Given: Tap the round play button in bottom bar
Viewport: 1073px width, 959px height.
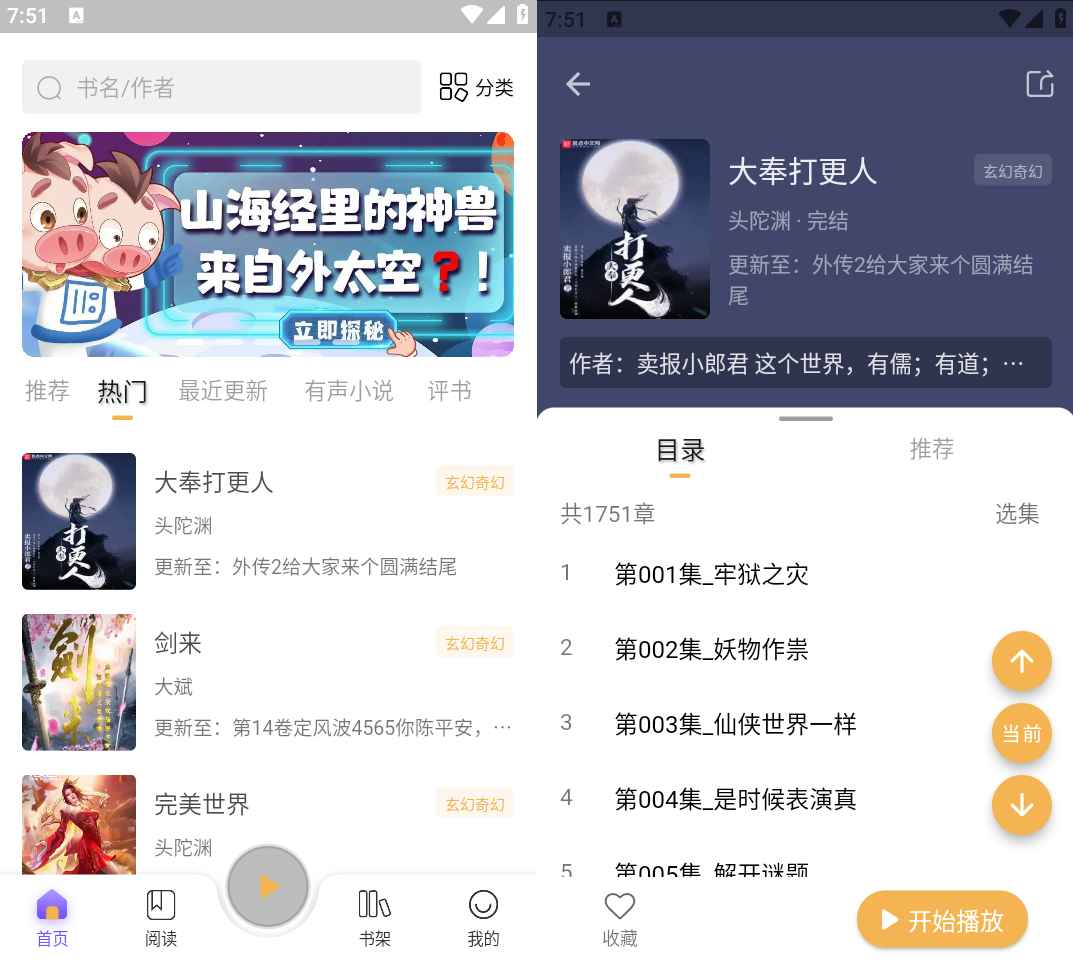Looking at the screenshot, I should click(x=268, y=886).
